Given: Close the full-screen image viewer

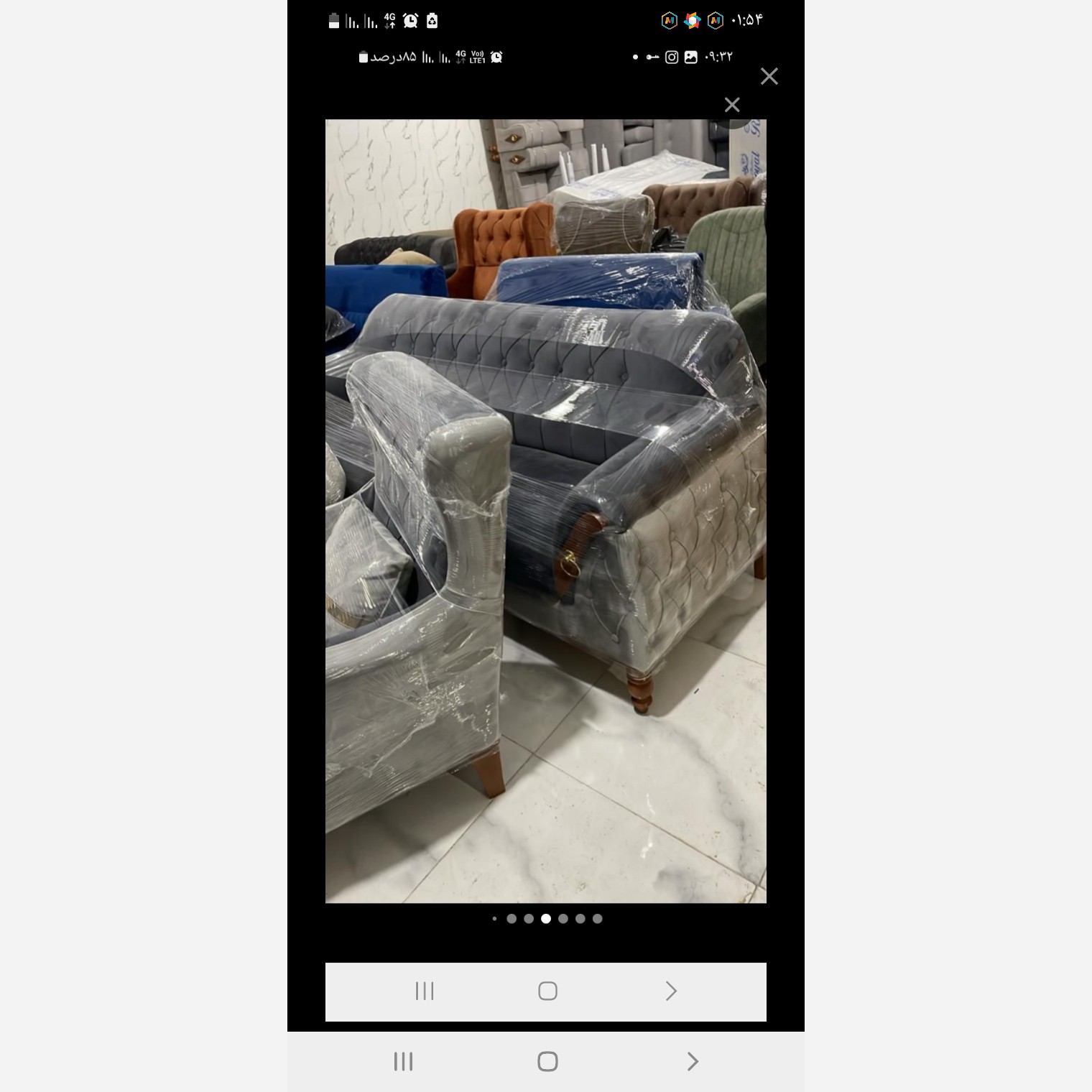Looking at the screenshot, I should tap(769, 76).
